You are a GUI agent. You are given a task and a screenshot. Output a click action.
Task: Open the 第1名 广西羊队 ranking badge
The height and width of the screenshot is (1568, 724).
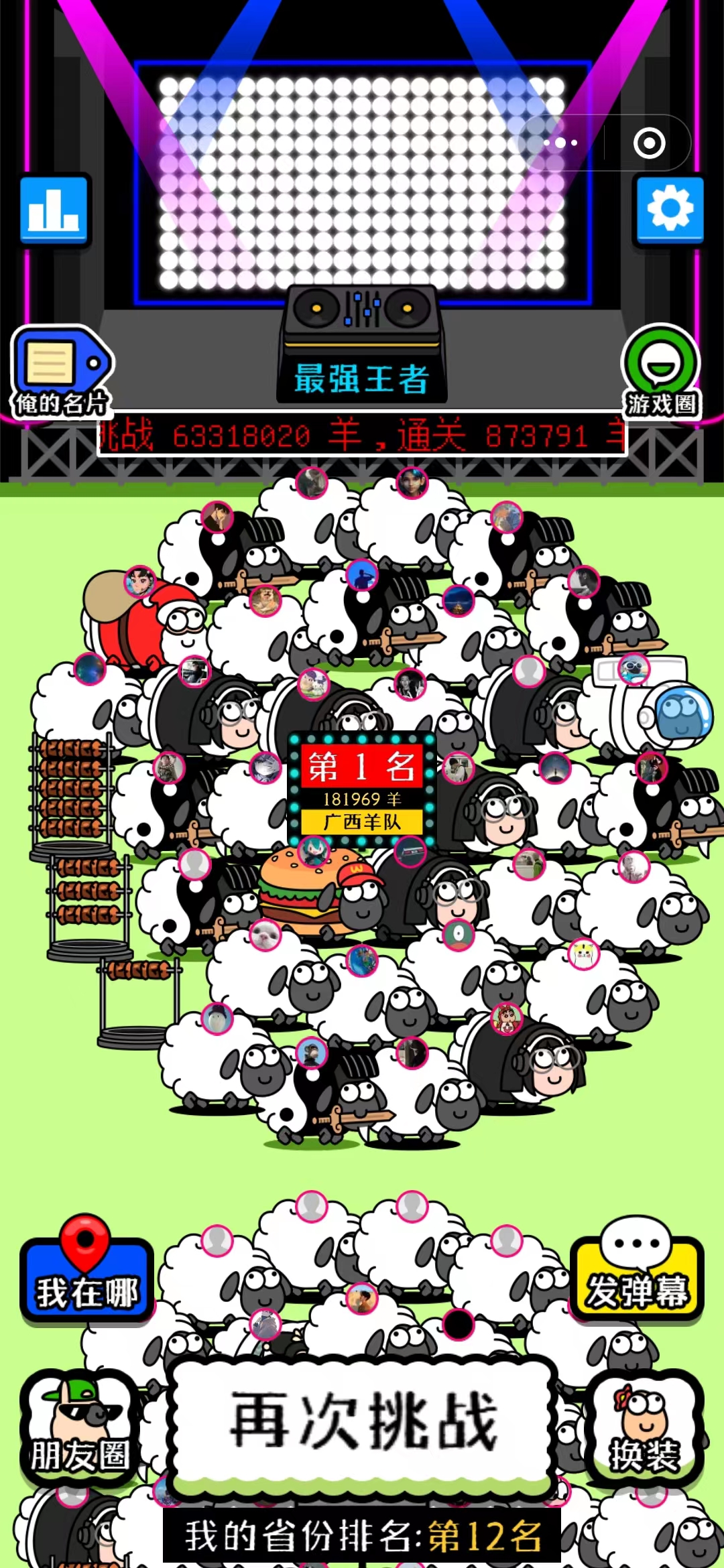click(362, 791)
